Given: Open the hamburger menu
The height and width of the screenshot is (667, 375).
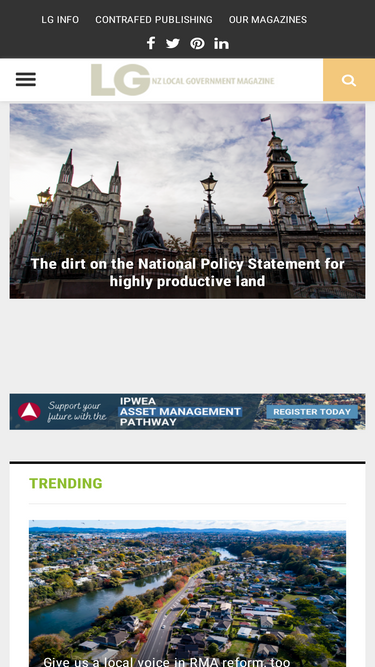Looking at the screenshot, I should click(26, 80).
